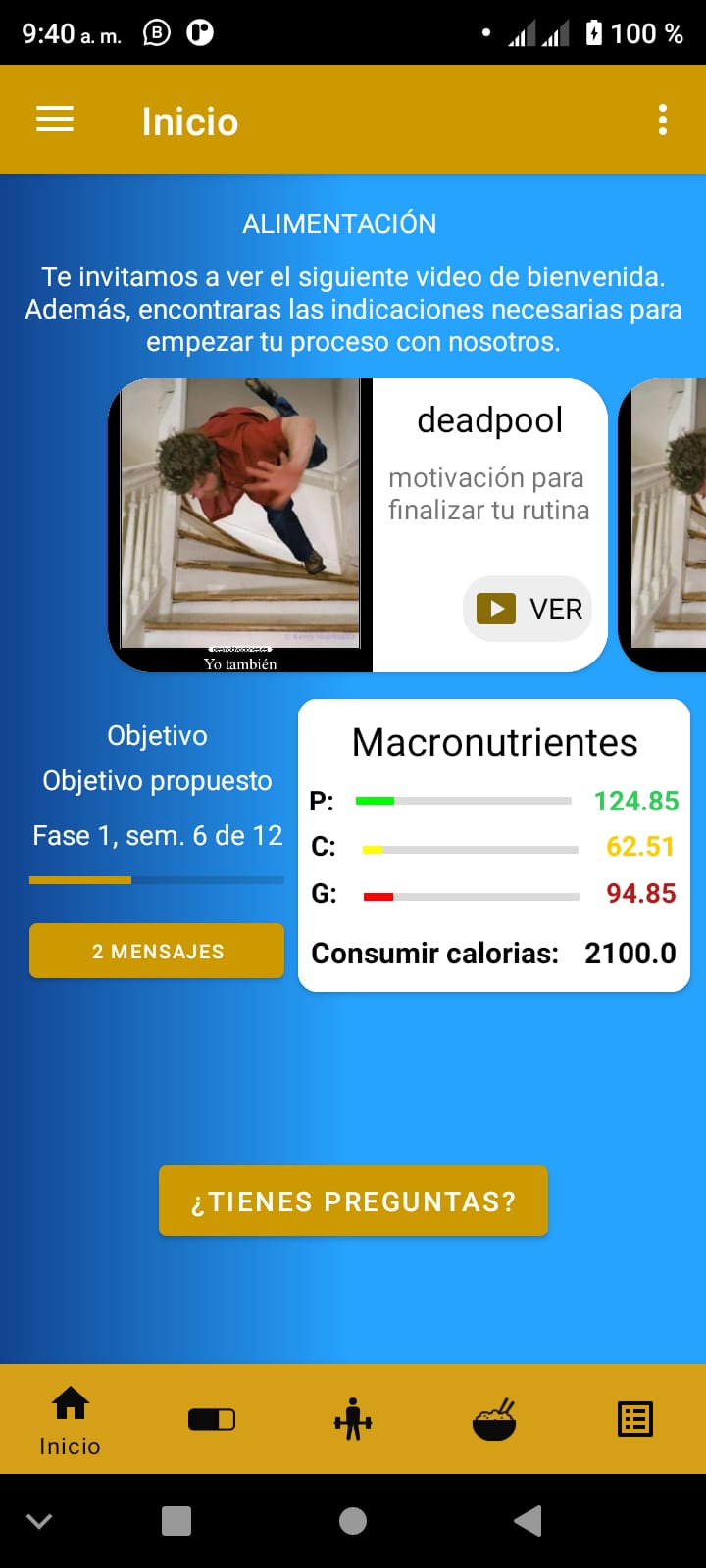Image resolution: width=706 pixels, height=1568 pixels.
Task: Open nutrition via the food bowl icon
Action: tap(494, 1418)
